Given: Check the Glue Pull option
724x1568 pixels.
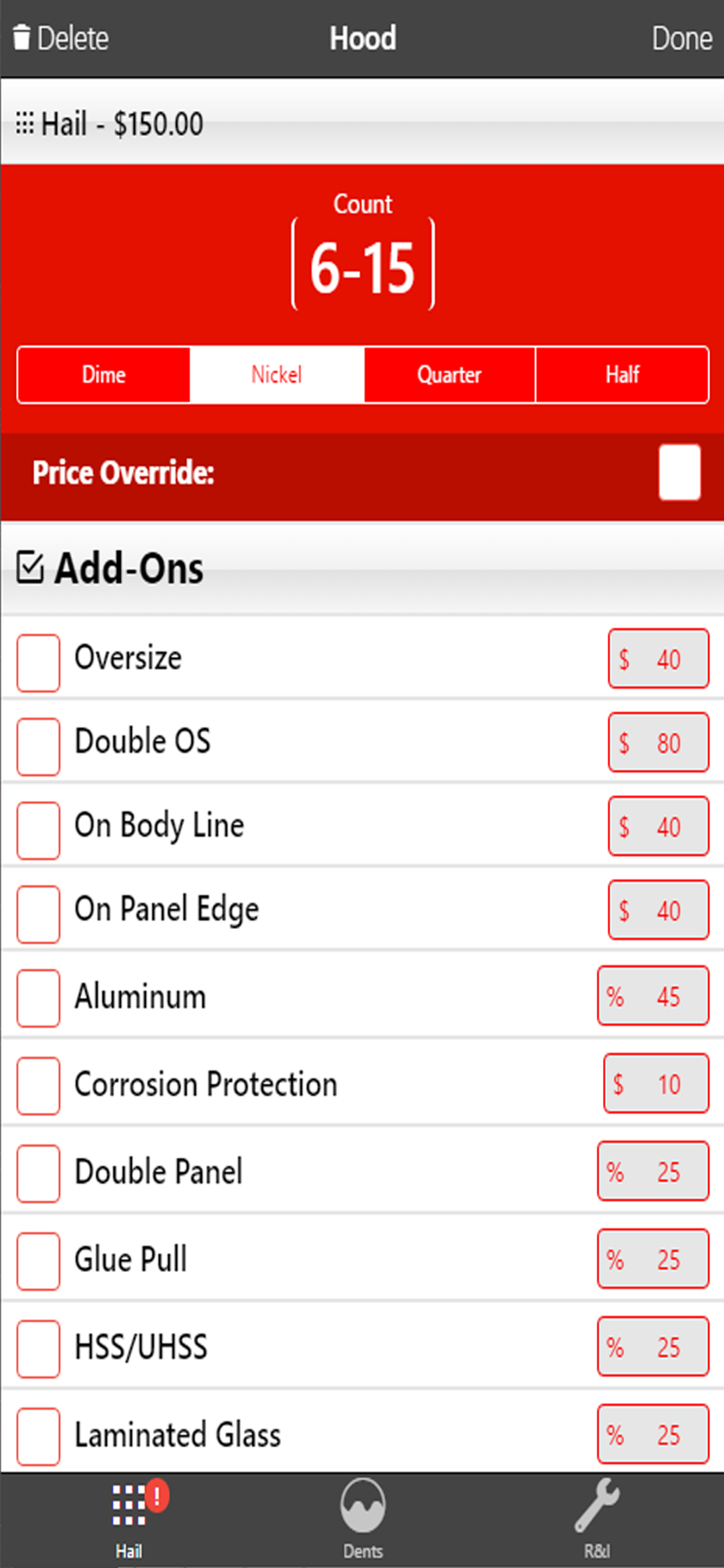Looking at the screenshot, I should tap(38, 1261).
